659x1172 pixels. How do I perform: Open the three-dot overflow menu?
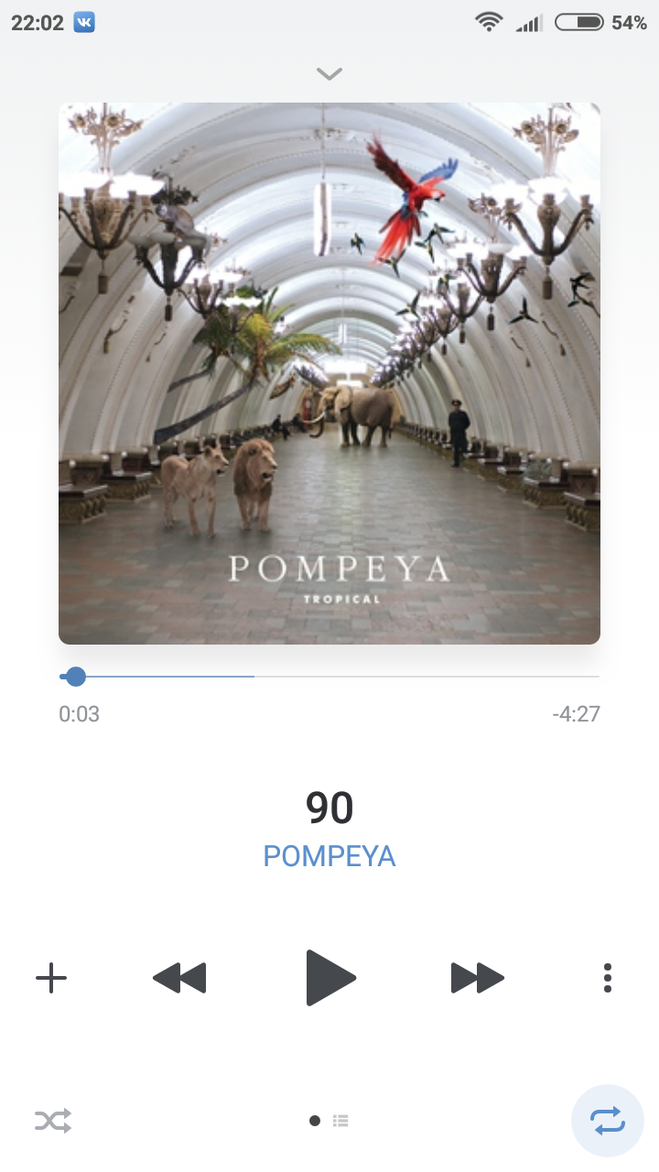coord(607,978)
